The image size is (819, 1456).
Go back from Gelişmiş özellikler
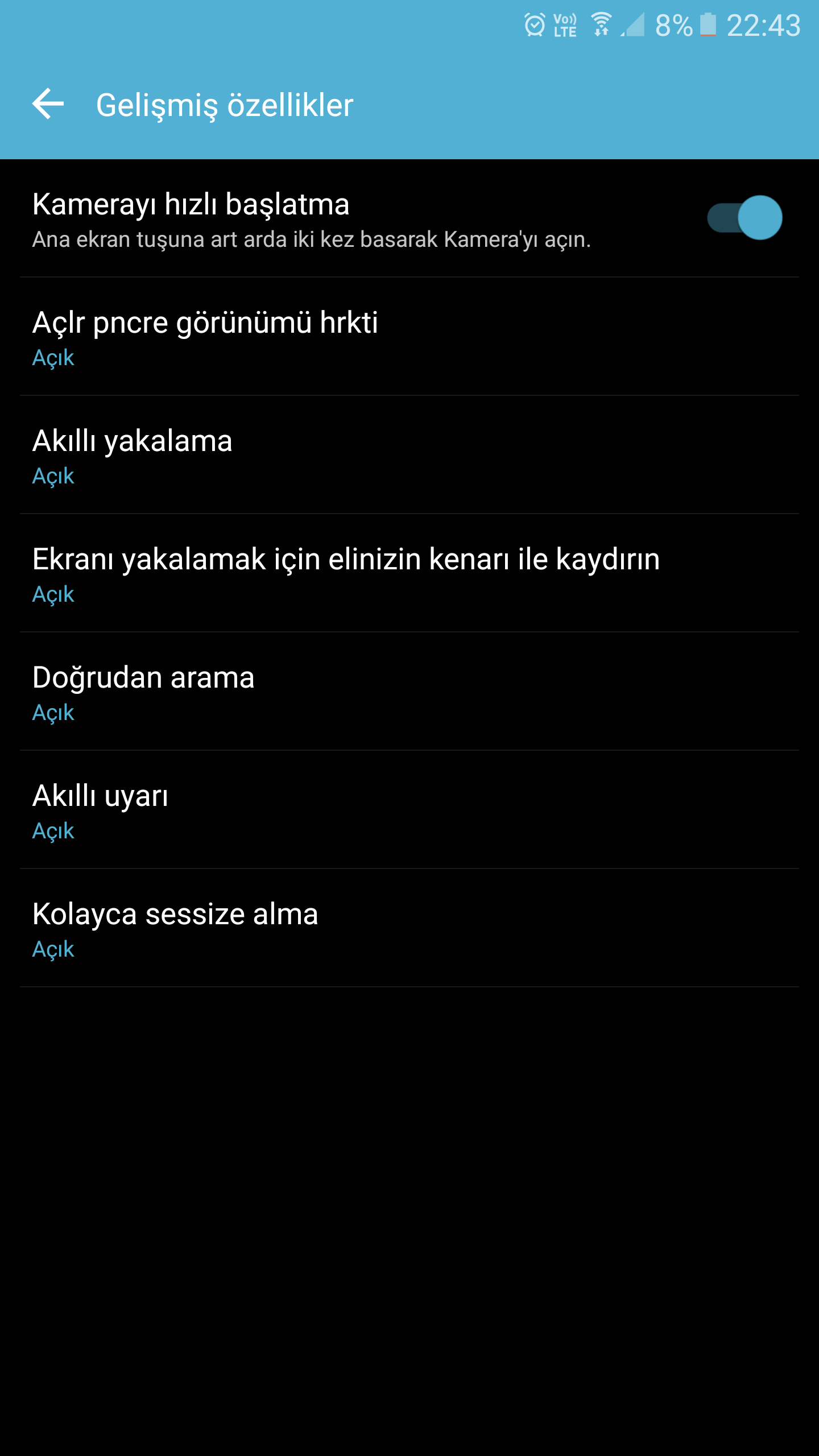48,104
